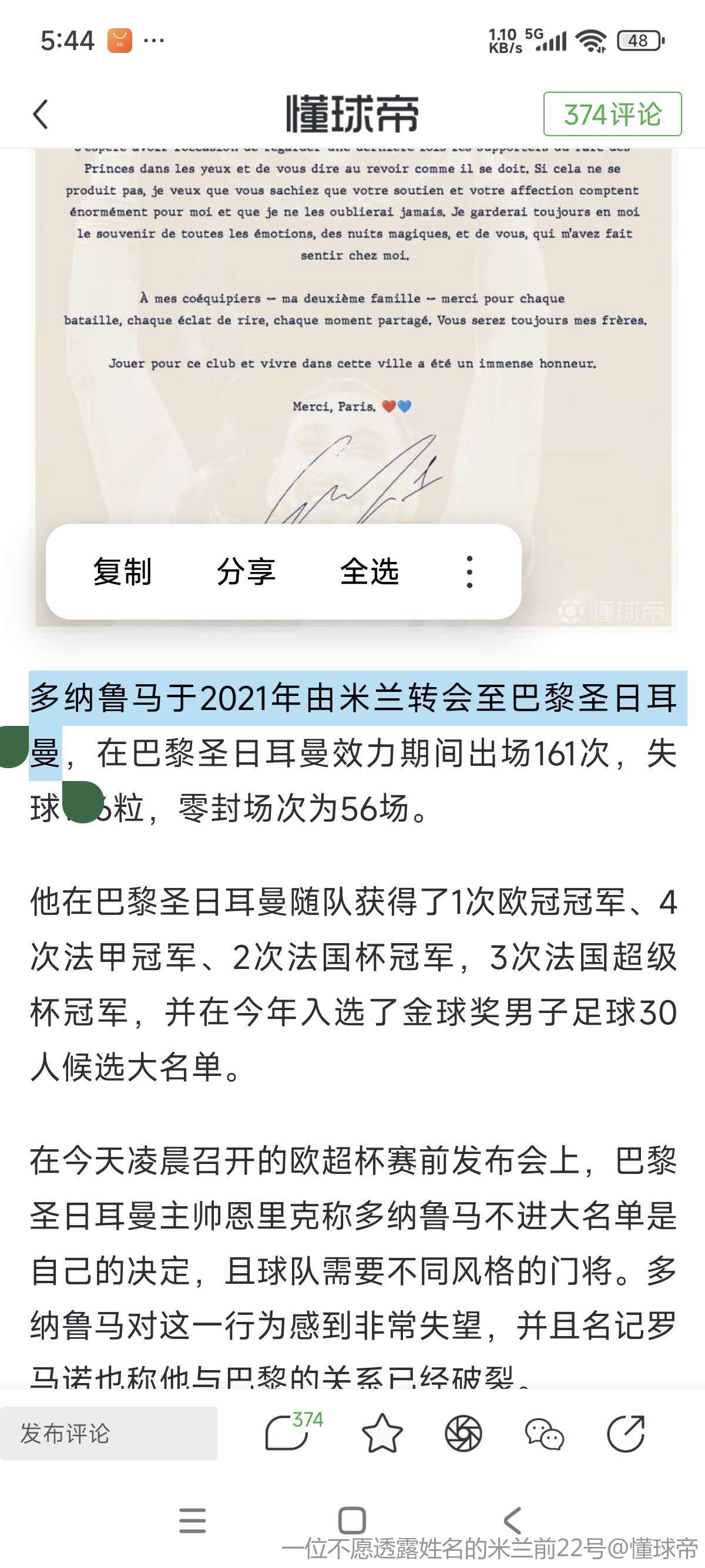Screen dimensions: 705x1568
Task: Open more options in selection popup
Action: click(469, 571)
